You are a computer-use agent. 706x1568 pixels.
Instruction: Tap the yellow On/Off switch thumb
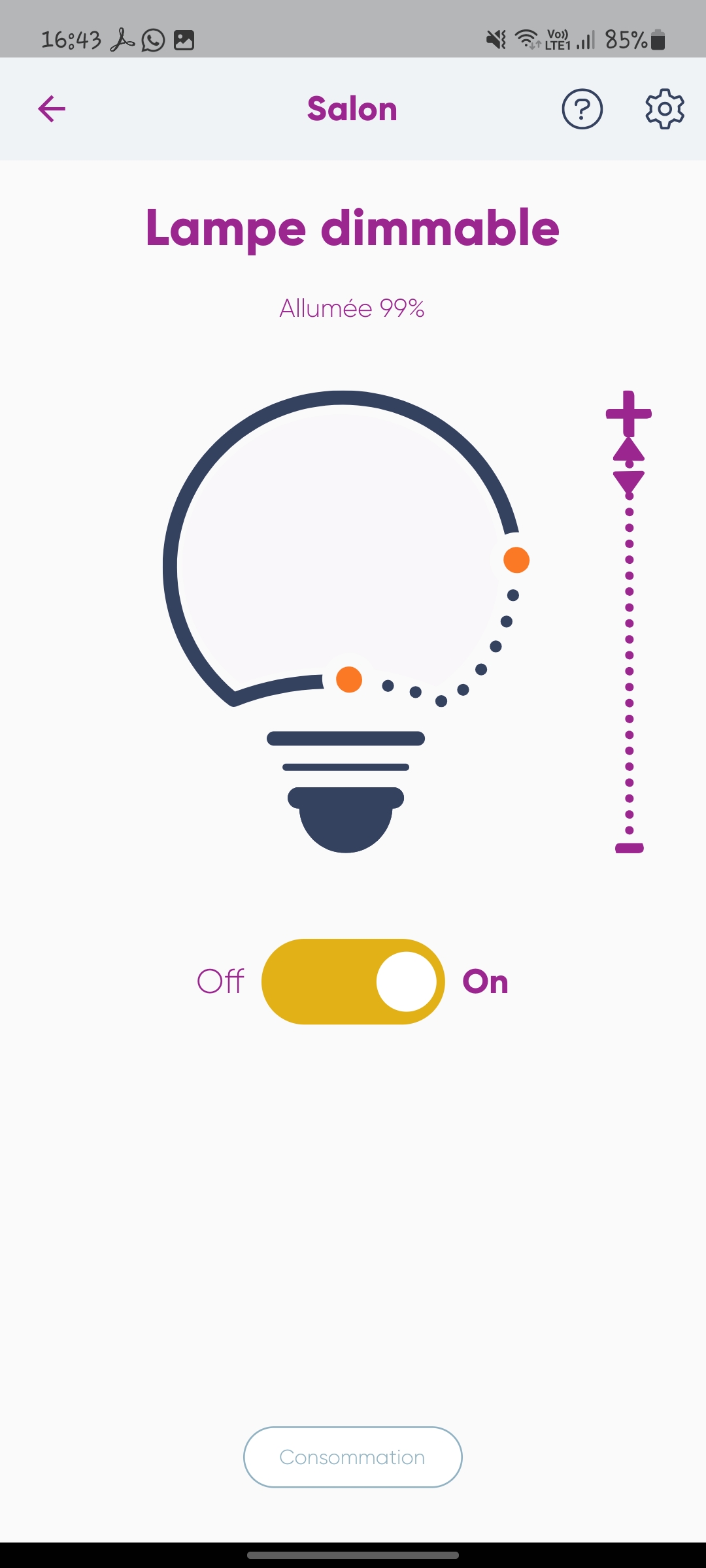[x=405, y=981]
